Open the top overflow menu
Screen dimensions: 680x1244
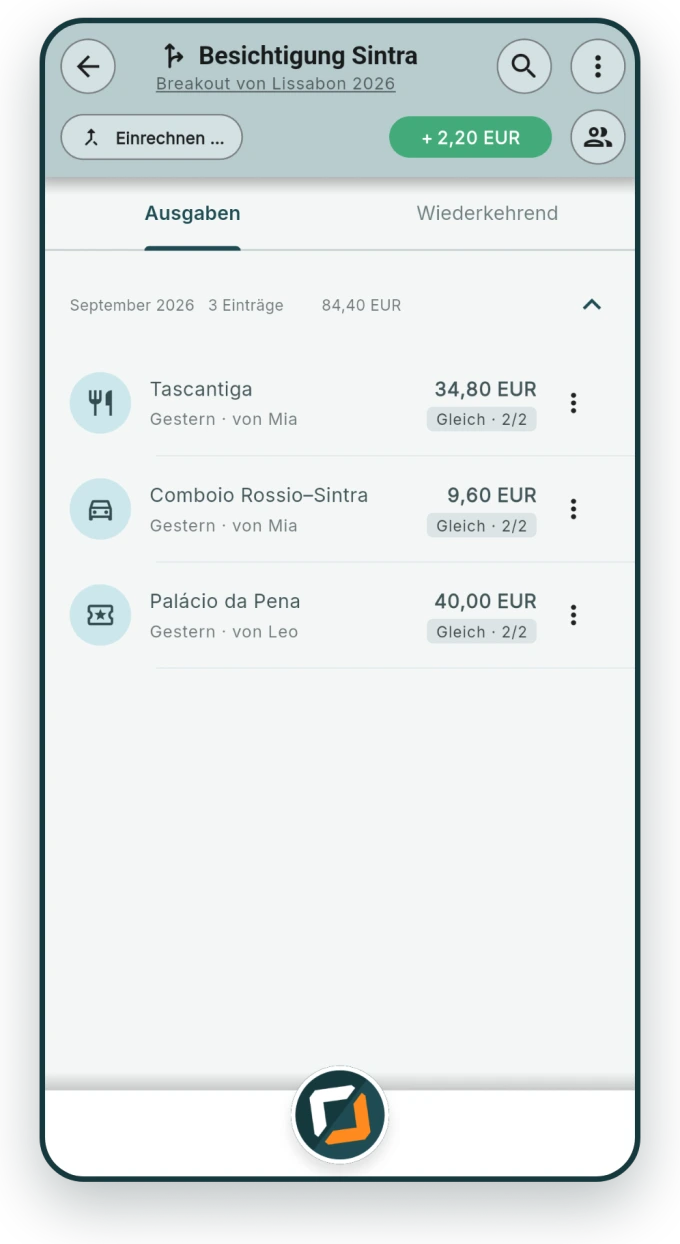(598, 67)
